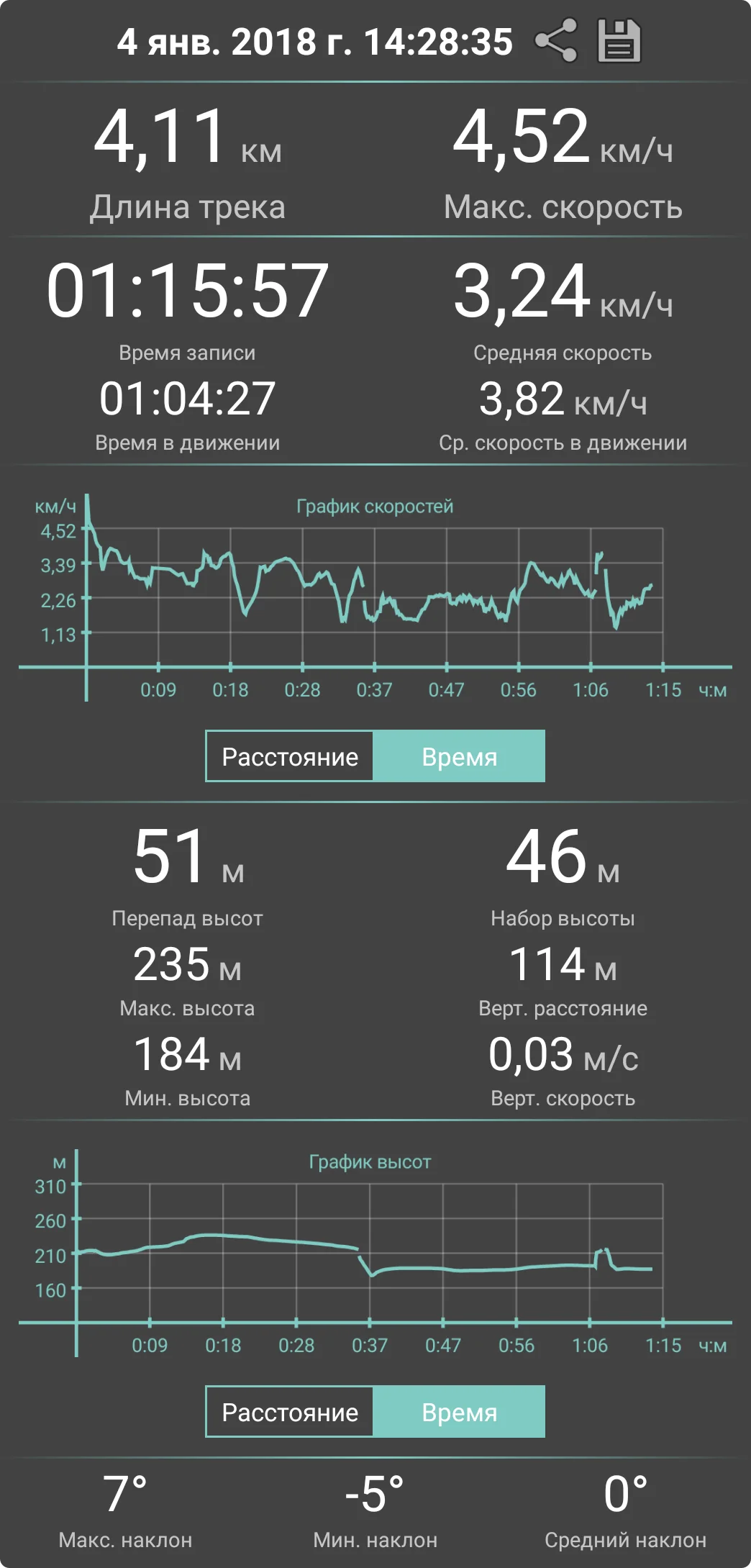
Task: Select Время on the elevation graph
Action: (459, 1412)
